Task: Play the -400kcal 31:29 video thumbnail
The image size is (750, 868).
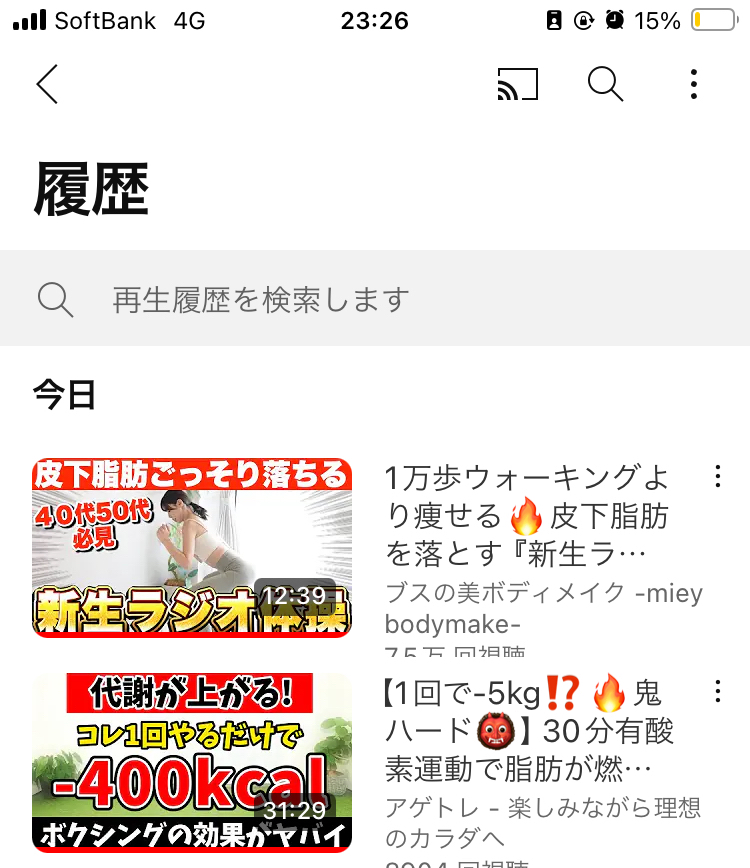Action: point(192,762)
